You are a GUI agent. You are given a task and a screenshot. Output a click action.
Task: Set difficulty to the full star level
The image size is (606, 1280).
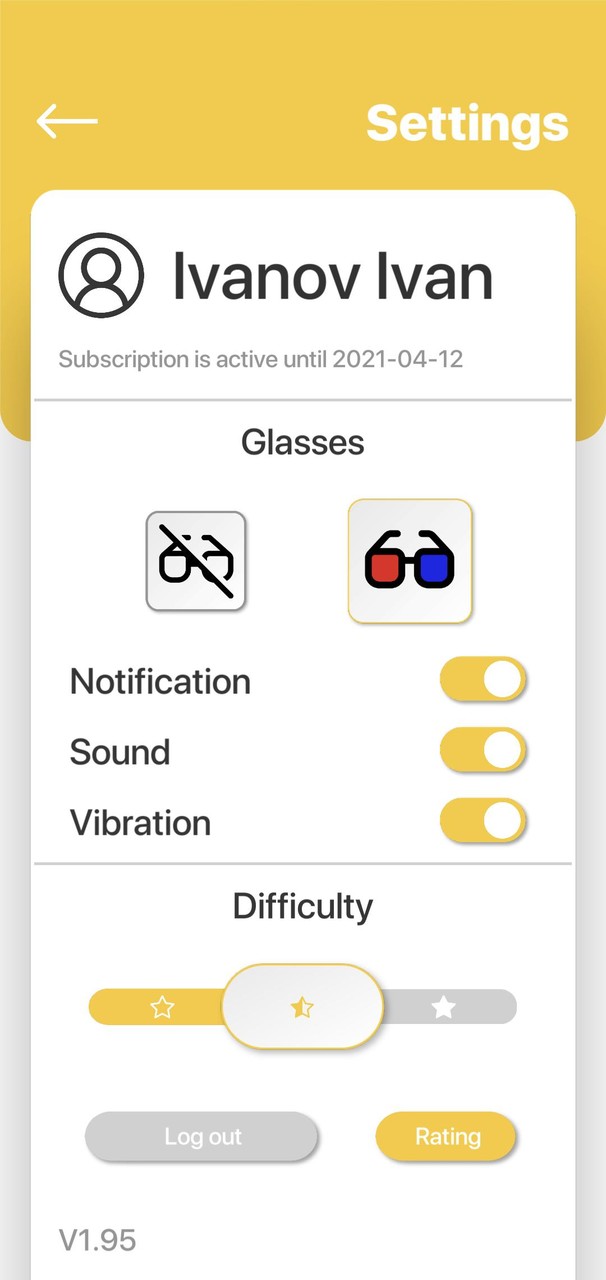tap(444, 1007)
